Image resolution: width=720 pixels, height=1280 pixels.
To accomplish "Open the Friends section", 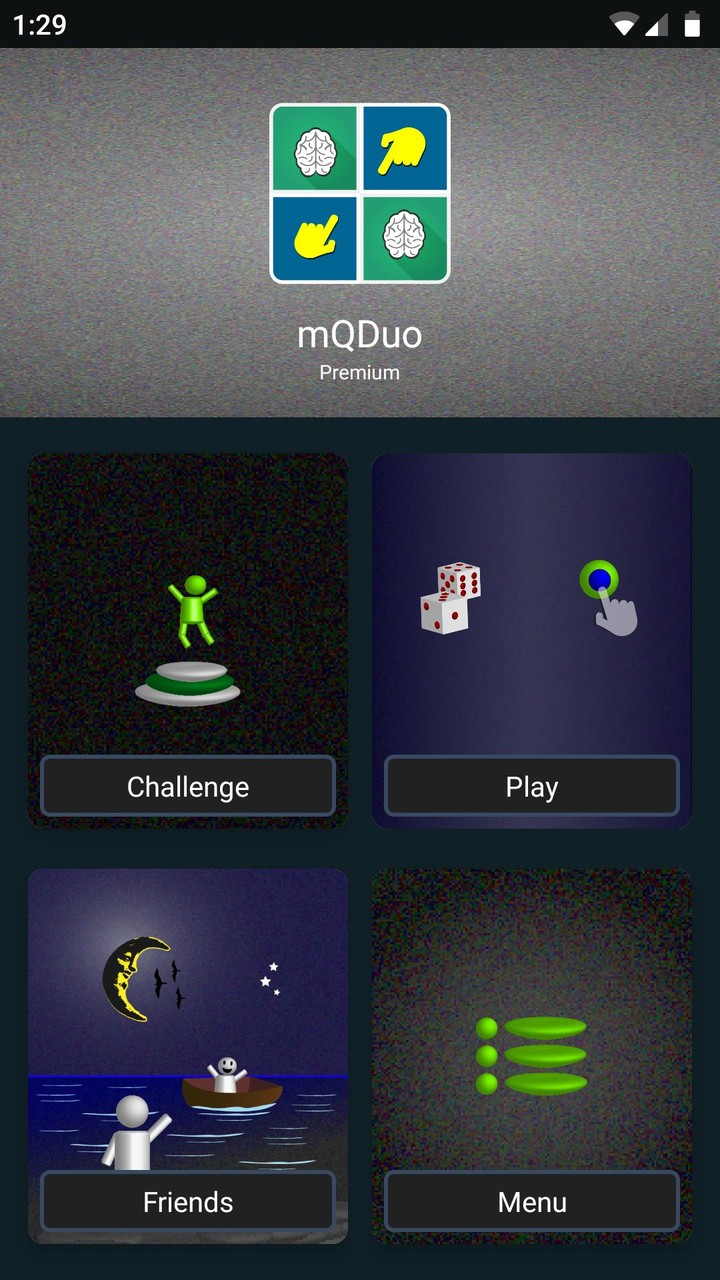I will pyautogui.click(x=188, y=1201).
